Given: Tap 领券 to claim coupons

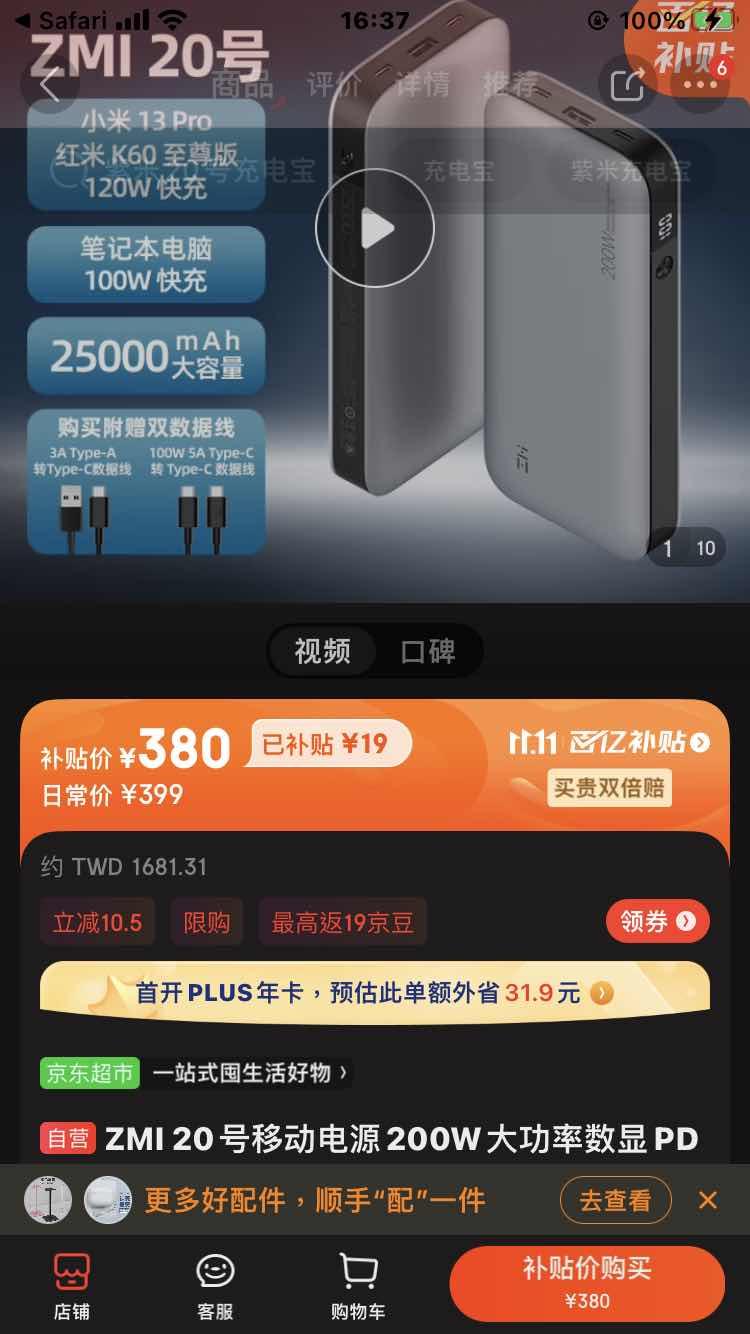Looking at the screenshot, I should pos(657,921).
